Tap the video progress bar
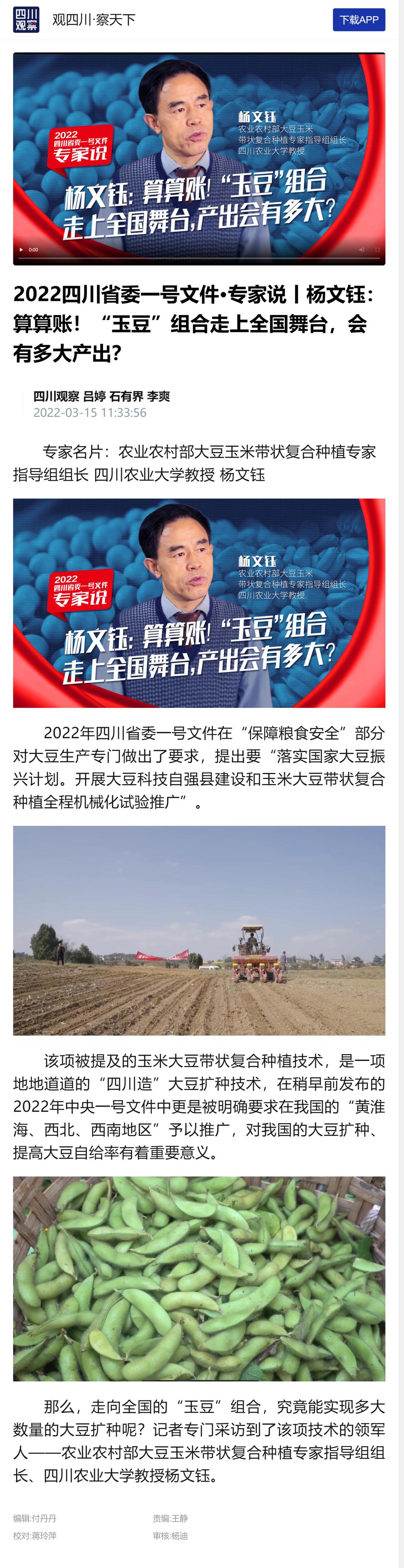Image resolution: width=404 pixels, height=1568 pixels. click(199, 258)
